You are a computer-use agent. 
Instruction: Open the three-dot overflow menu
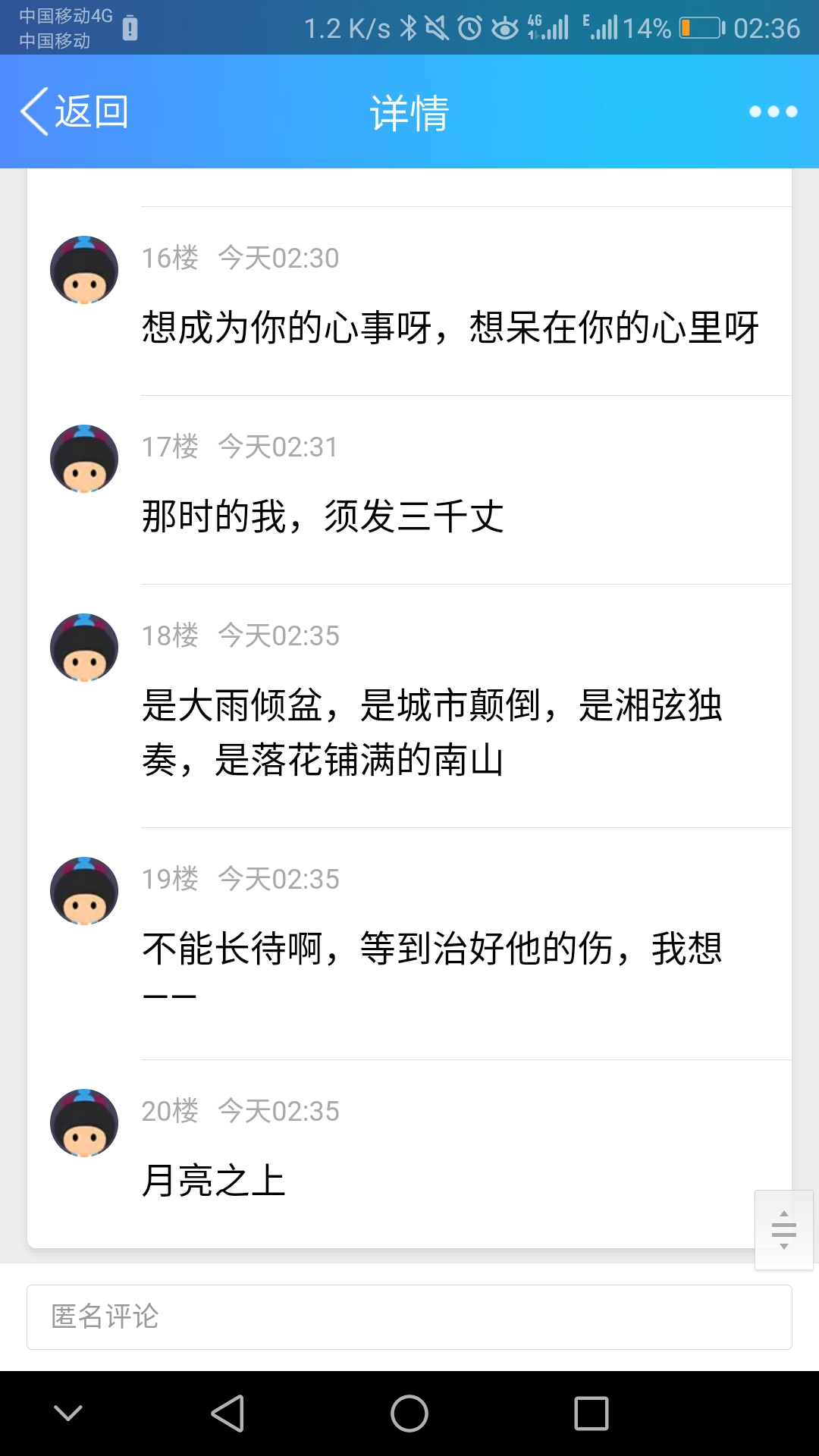773,111
